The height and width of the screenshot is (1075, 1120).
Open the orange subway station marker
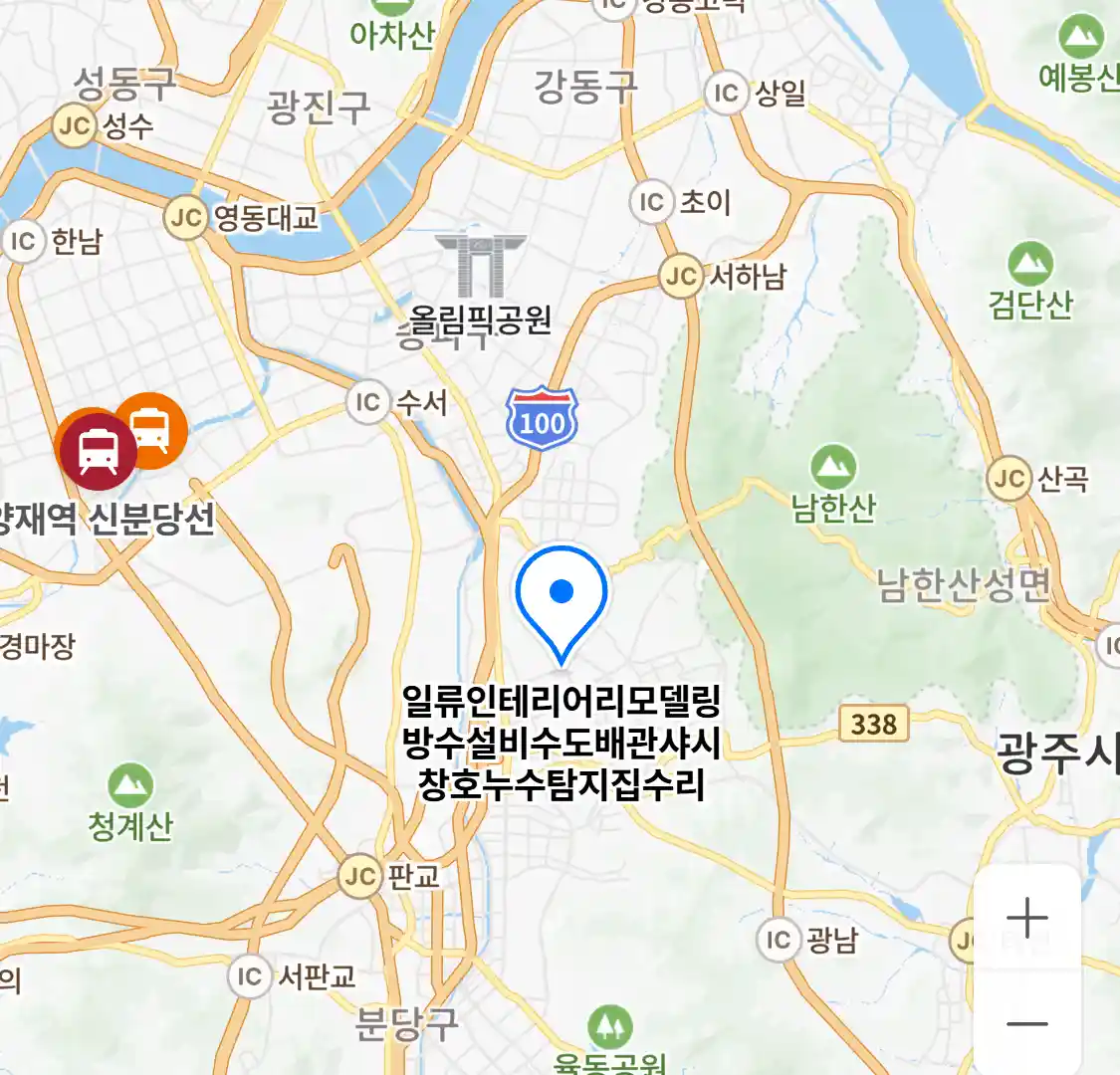point(159,426)
